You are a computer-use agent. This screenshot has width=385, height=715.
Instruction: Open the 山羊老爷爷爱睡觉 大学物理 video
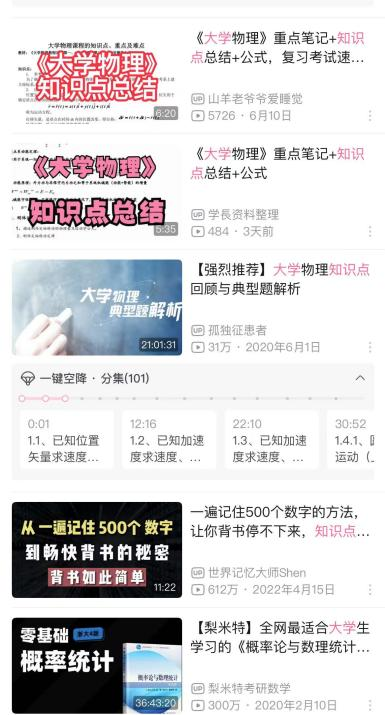click(192, 75)
